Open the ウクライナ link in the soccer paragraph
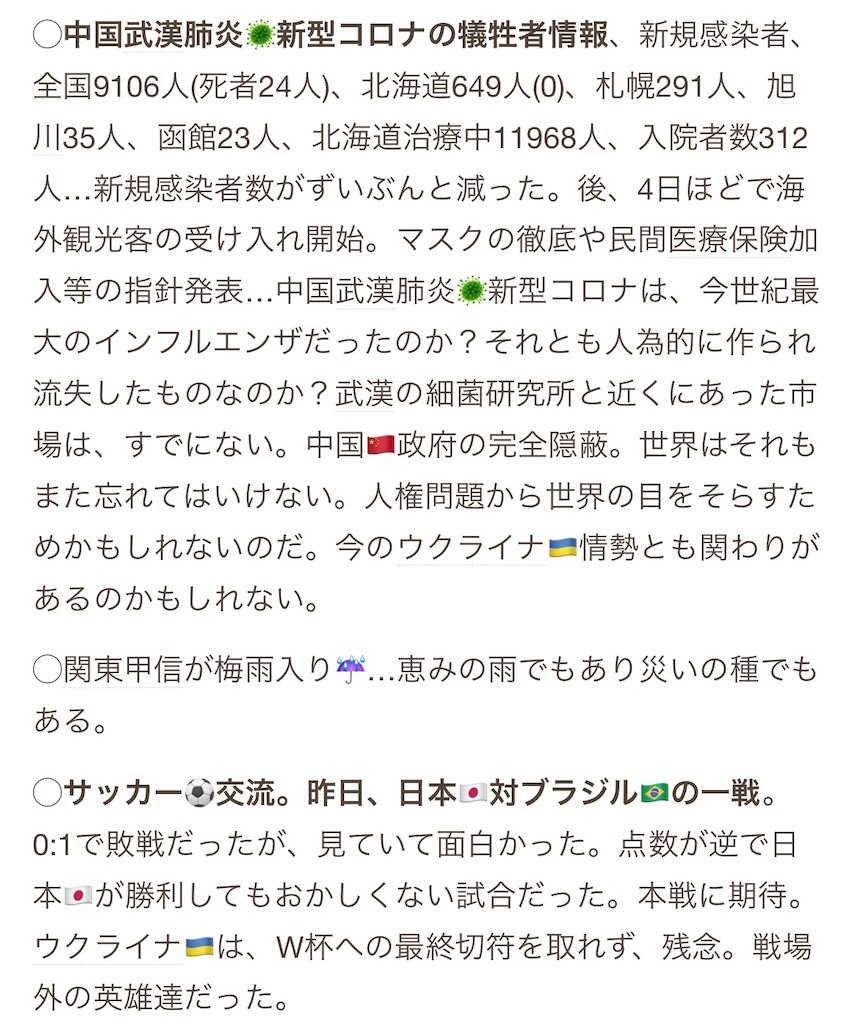This screenshot has height=1024, width=856. [x=108, y=946]
